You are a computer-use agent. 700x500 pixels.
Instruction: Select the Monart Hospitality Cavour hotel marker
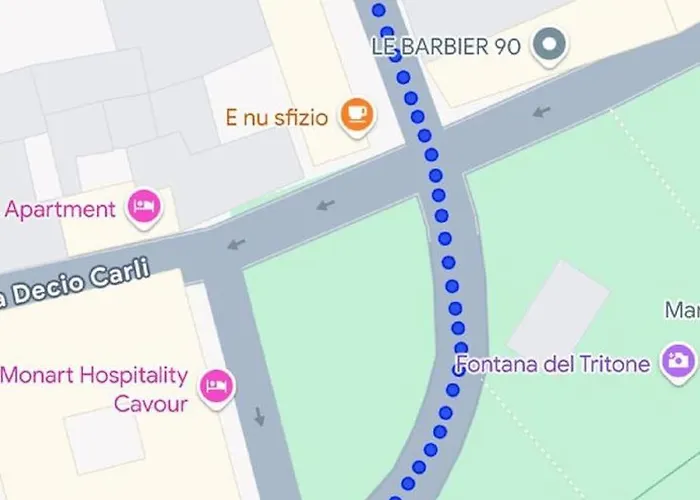(216, 386)
